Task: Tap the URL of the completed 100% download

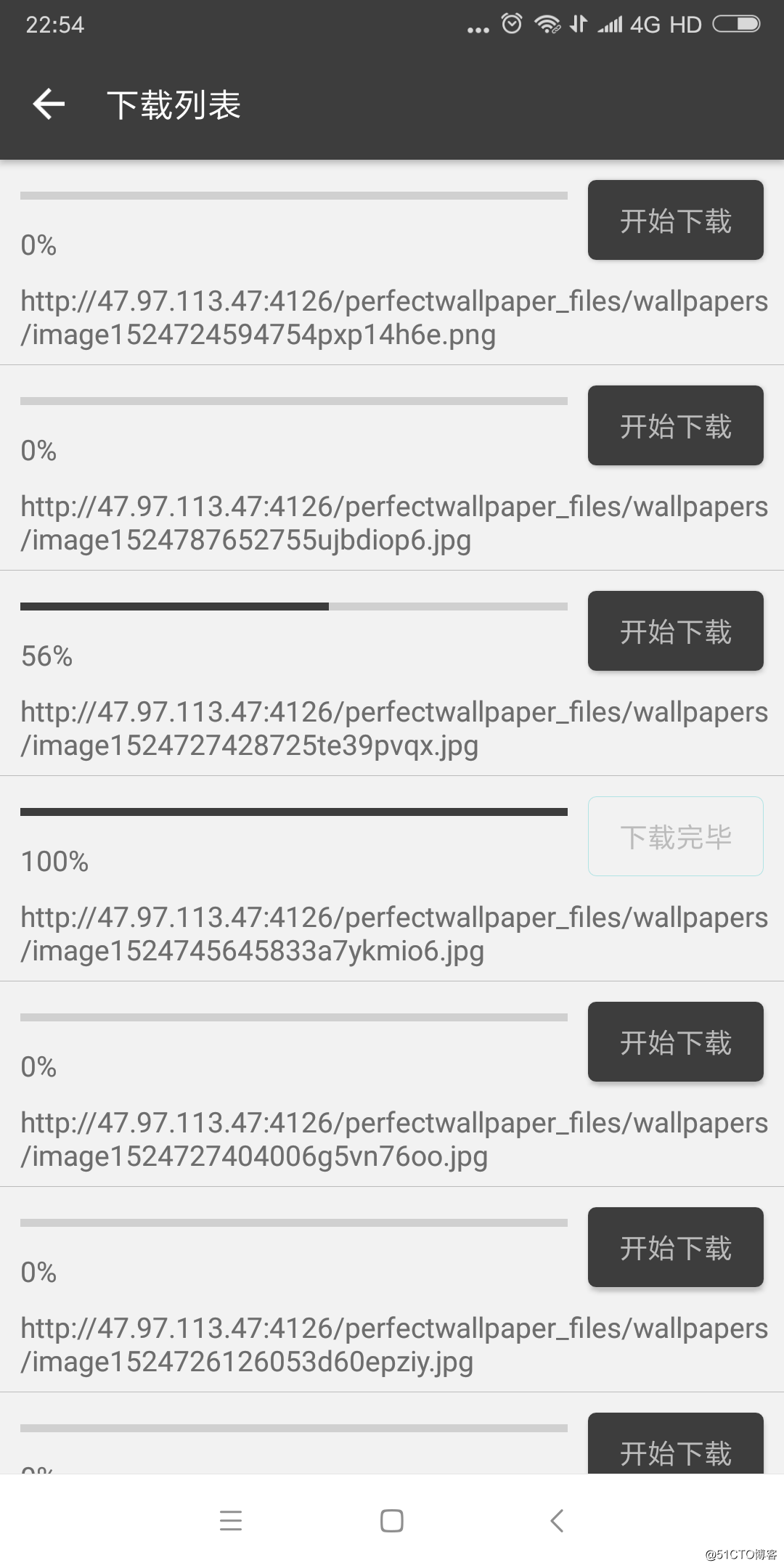Action: point(392,933)
